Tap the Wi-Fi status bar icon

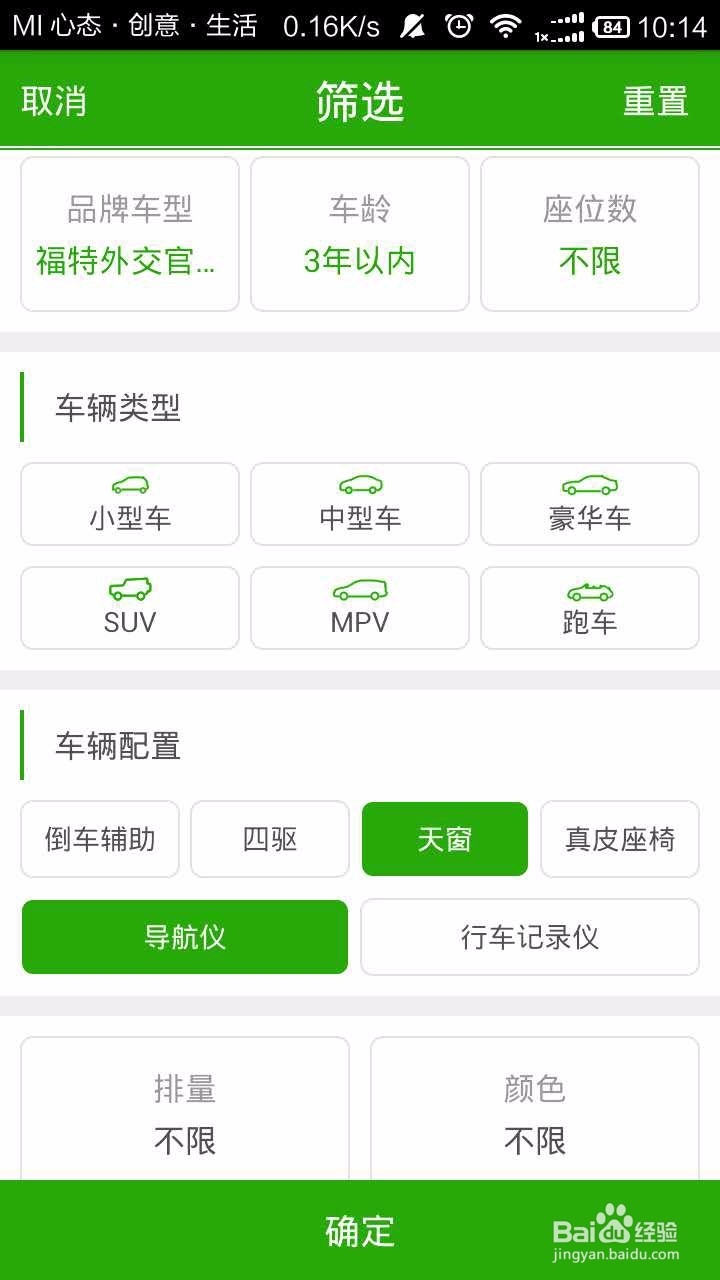click(x=503, y=27)
